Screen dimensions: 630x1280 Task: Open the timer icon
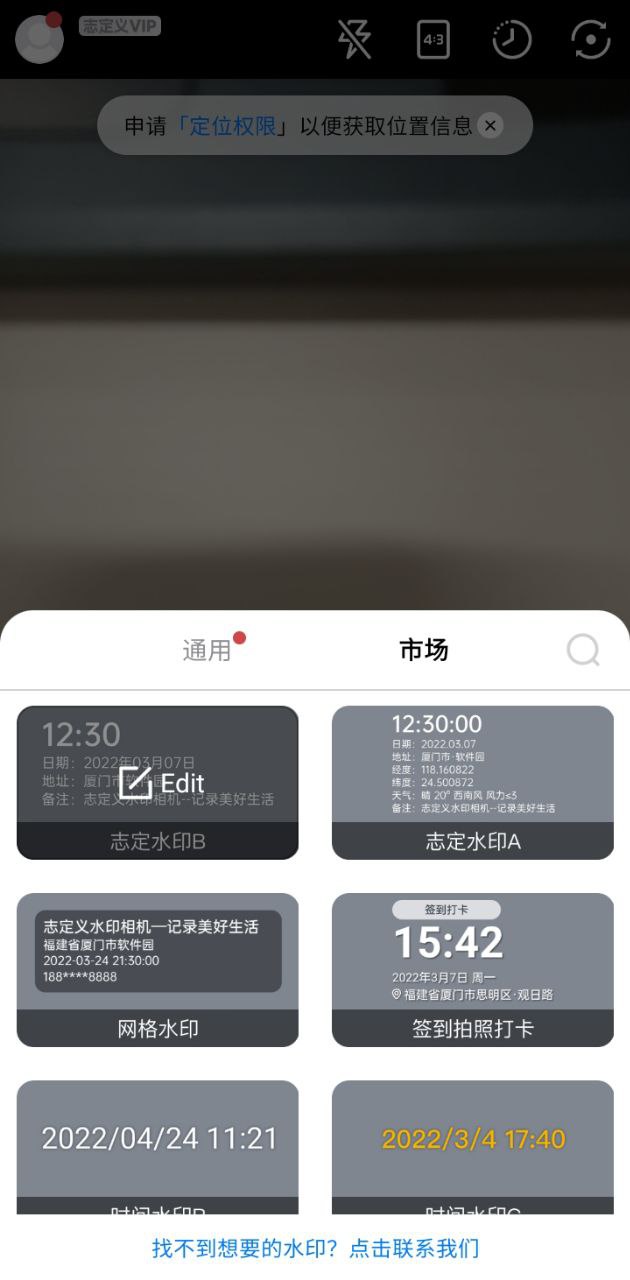pyautogui.click(x=511, y=40)
